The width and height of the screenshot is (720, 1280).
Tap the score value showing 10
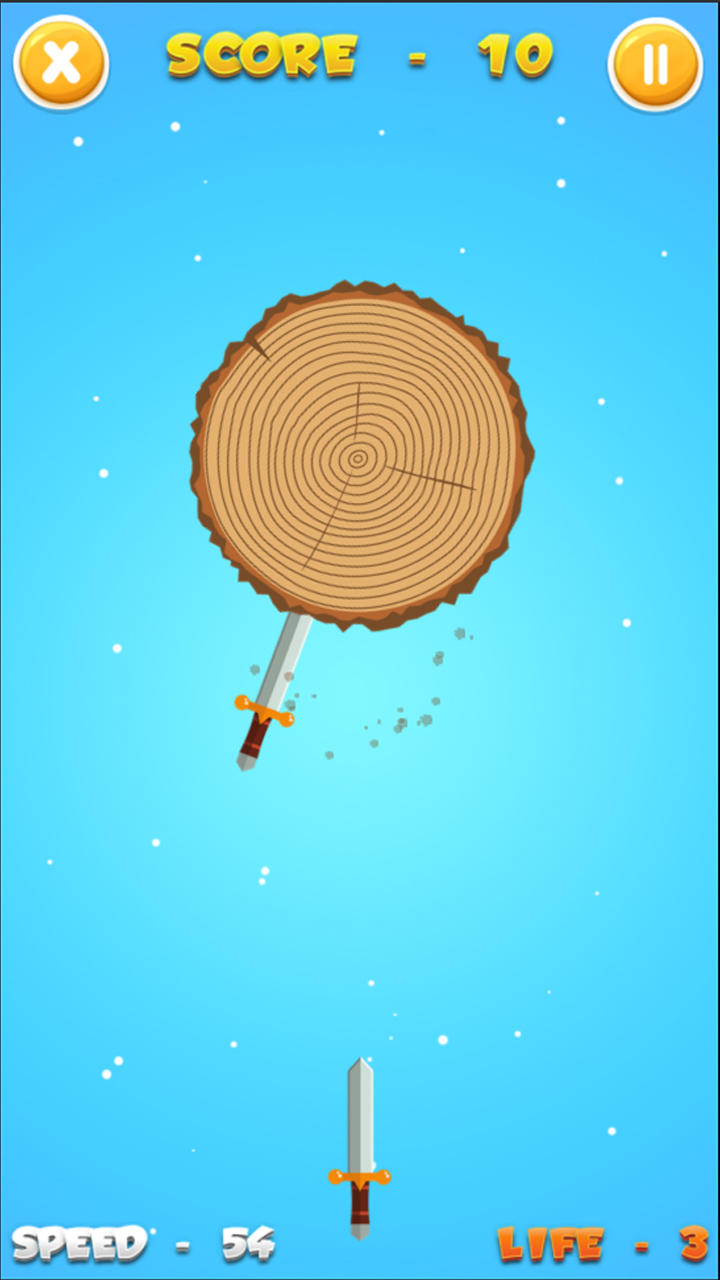(x=513, y=56)
